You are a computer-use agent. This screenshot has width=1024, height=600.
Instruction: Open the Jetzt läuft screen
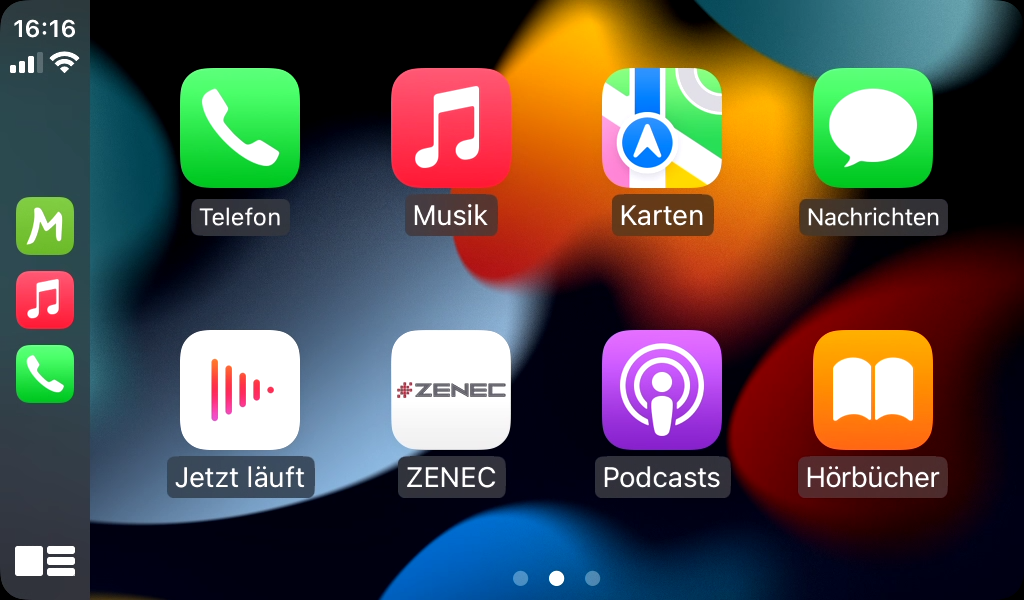point(240,390)
